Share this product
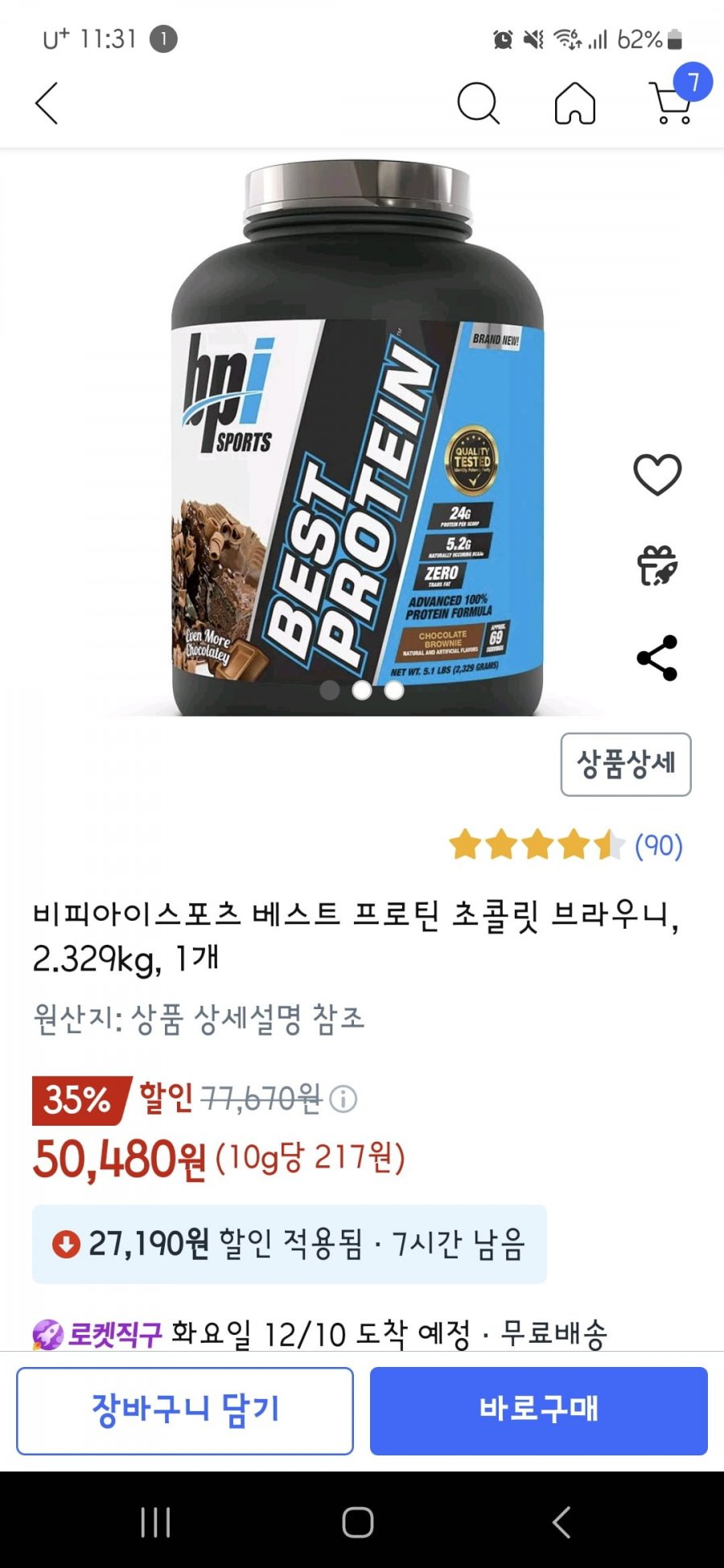The height and width of the screenshot is (1568, 724). pyautogui.click(x=657, y=658)
